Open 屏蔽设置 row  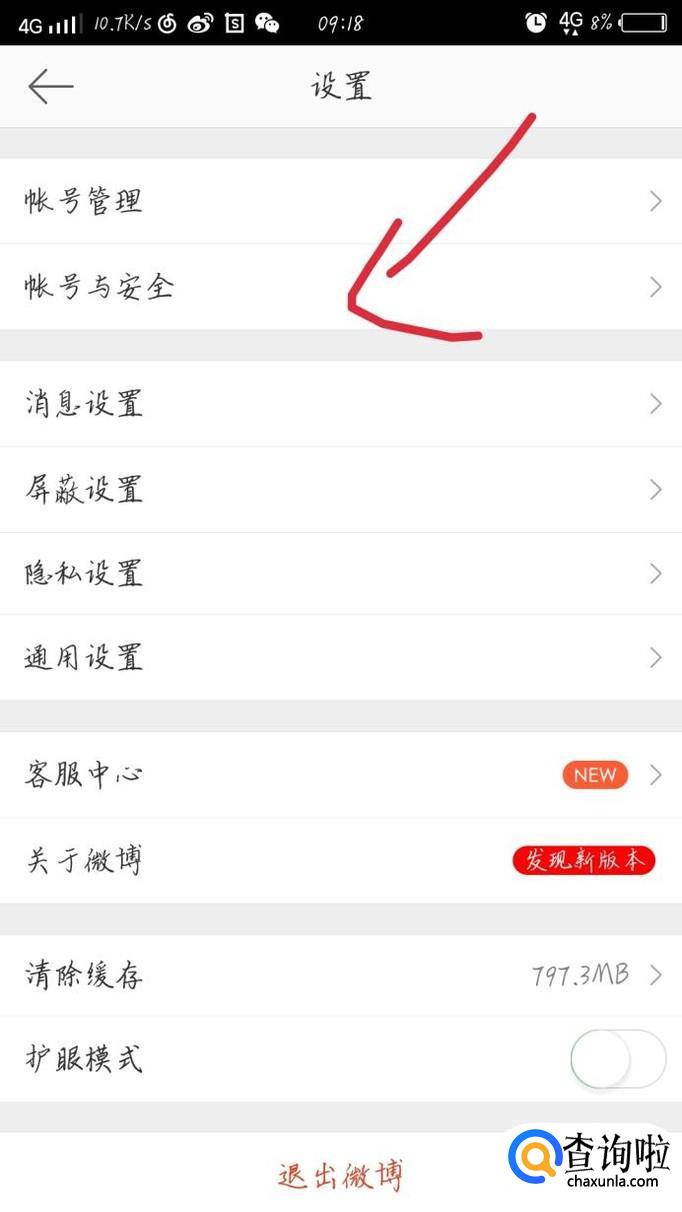pyautogui.click(x=340, y=489)
